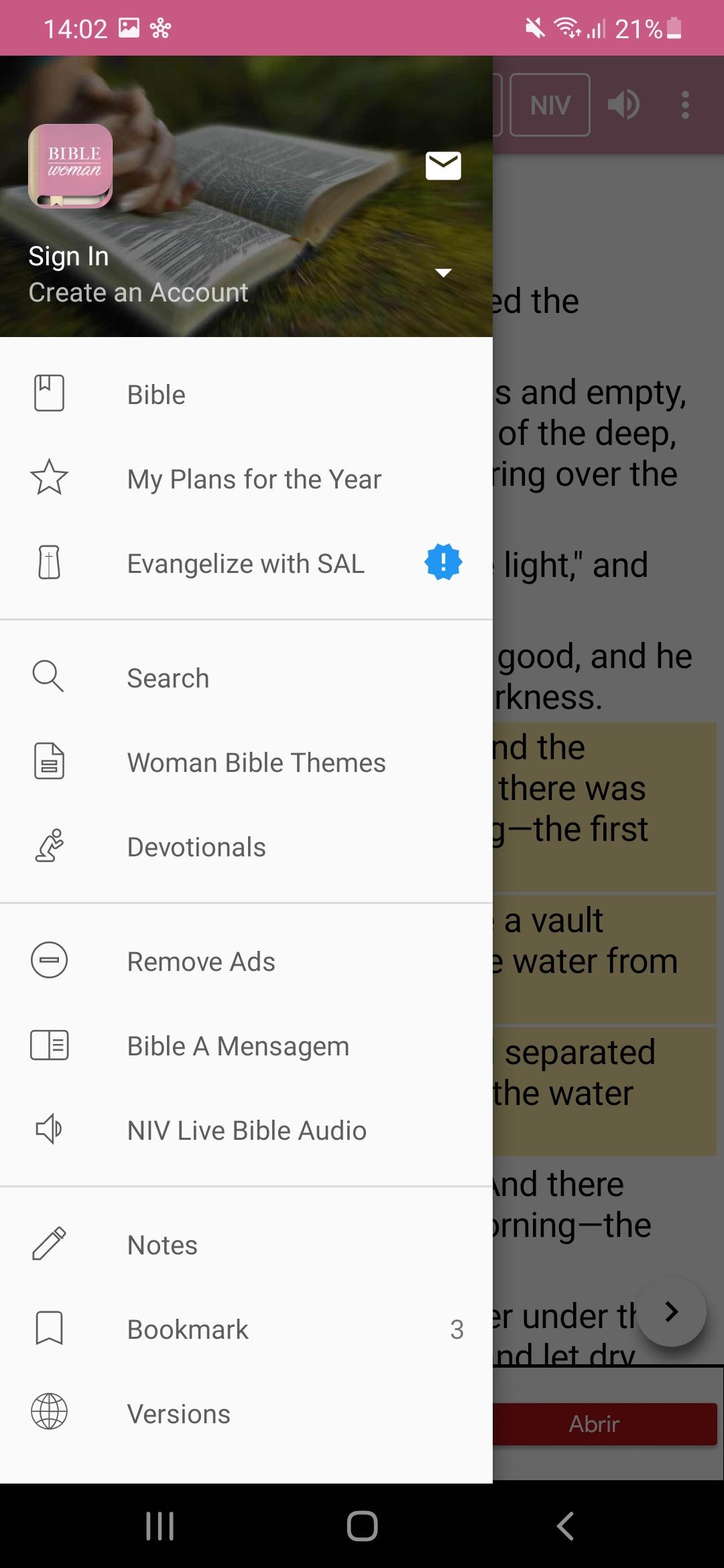
Task: Tap Sign In
Action: click(x=68, y=256)
